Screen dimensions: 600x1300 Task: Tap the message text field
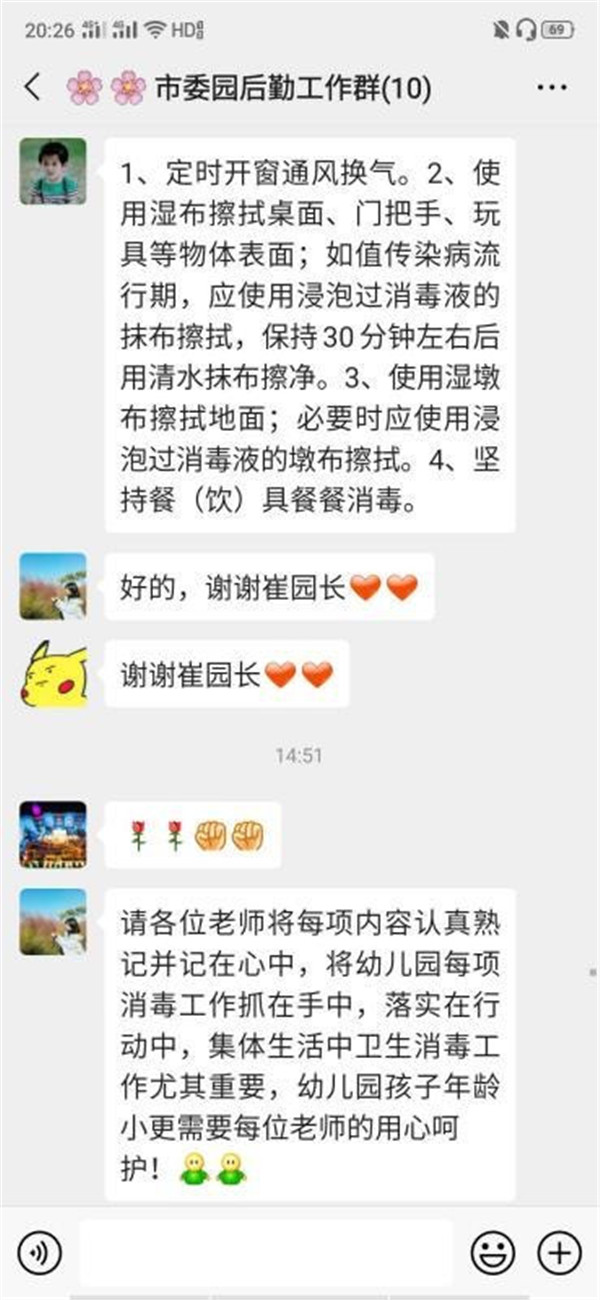click(265, 1251)
